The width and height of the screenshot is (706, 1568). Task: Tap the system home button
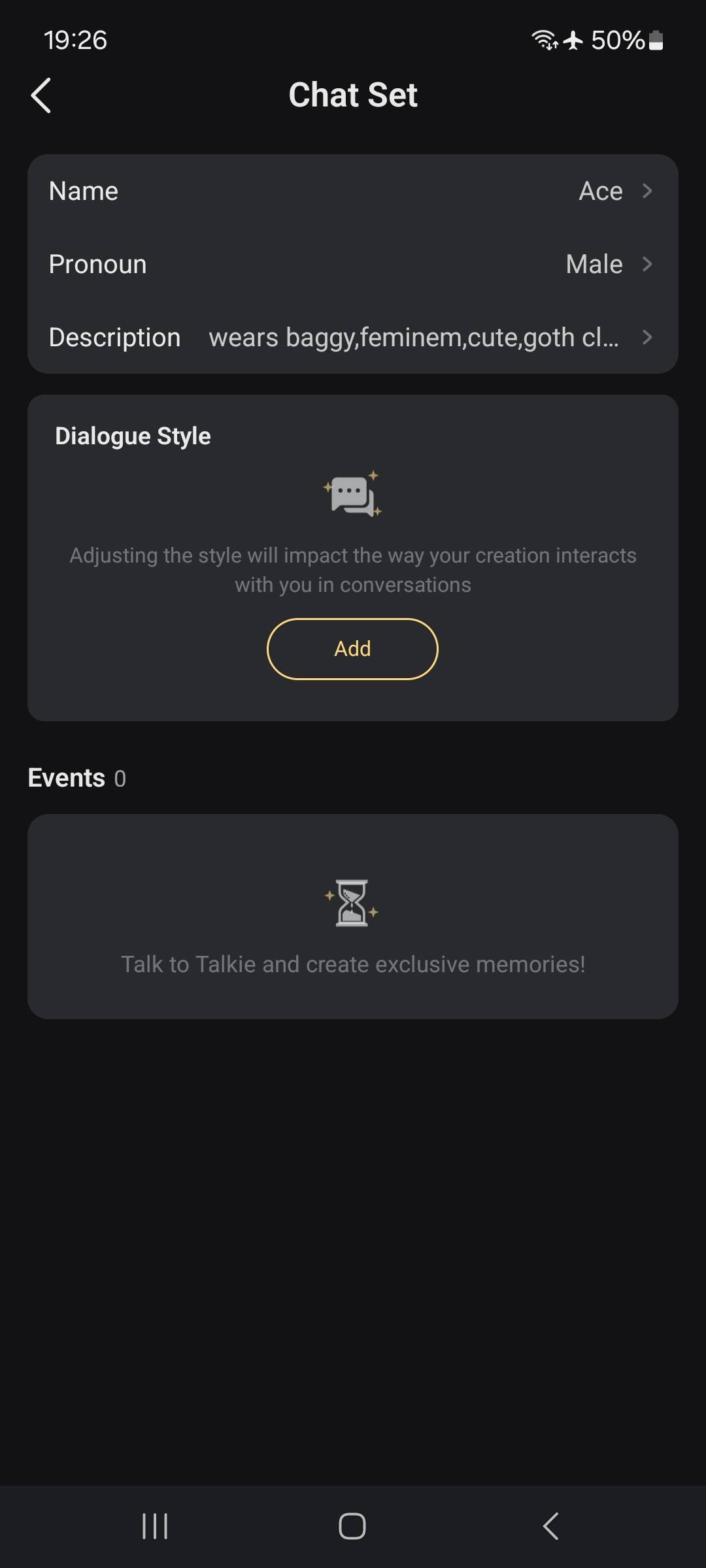click(352, 1527)
